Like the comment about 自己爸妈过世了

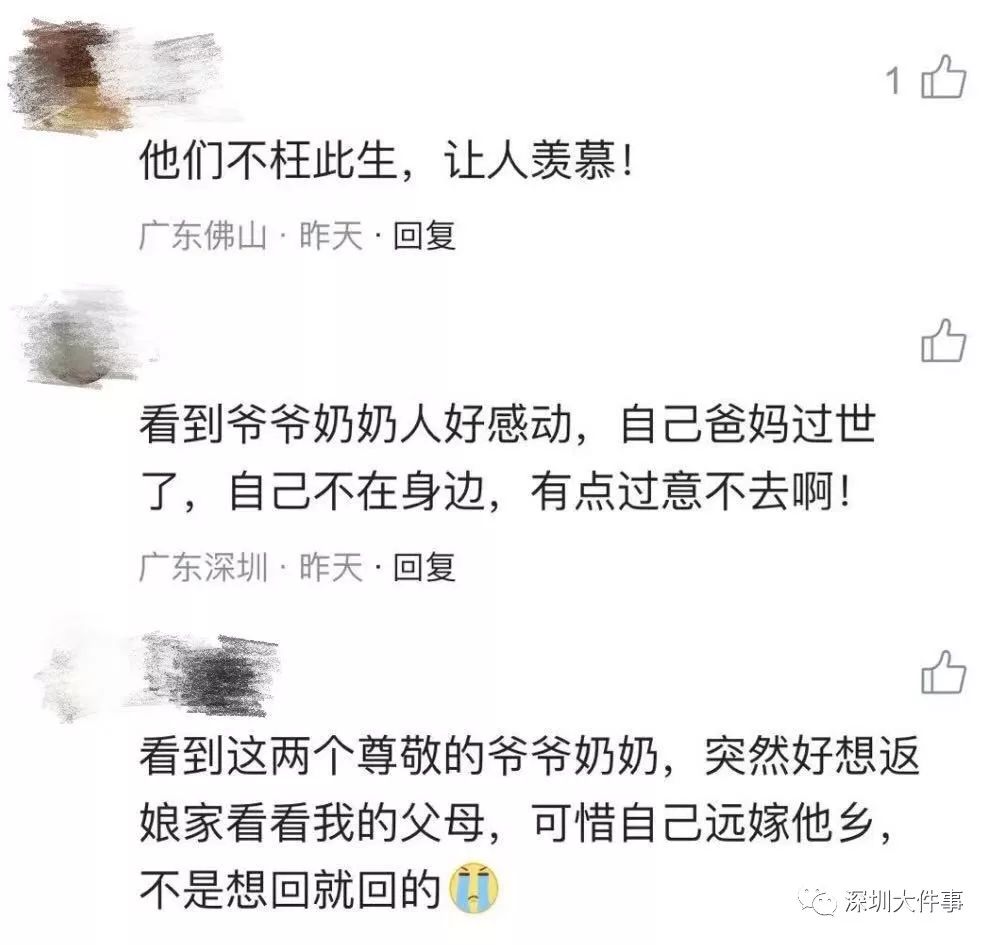tap(943, 341)
